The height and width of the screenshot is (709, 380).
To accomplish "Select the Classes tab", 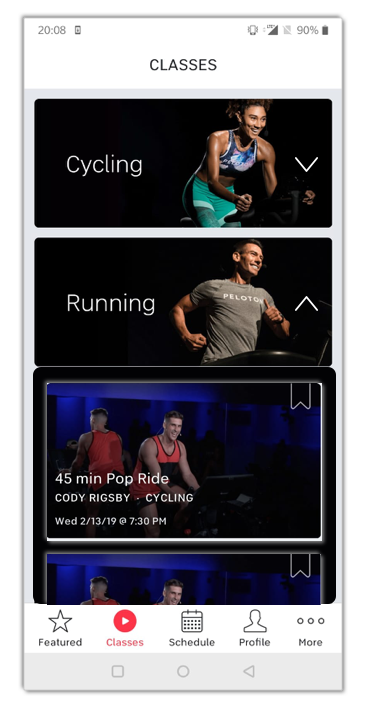I will pos(125,628).
